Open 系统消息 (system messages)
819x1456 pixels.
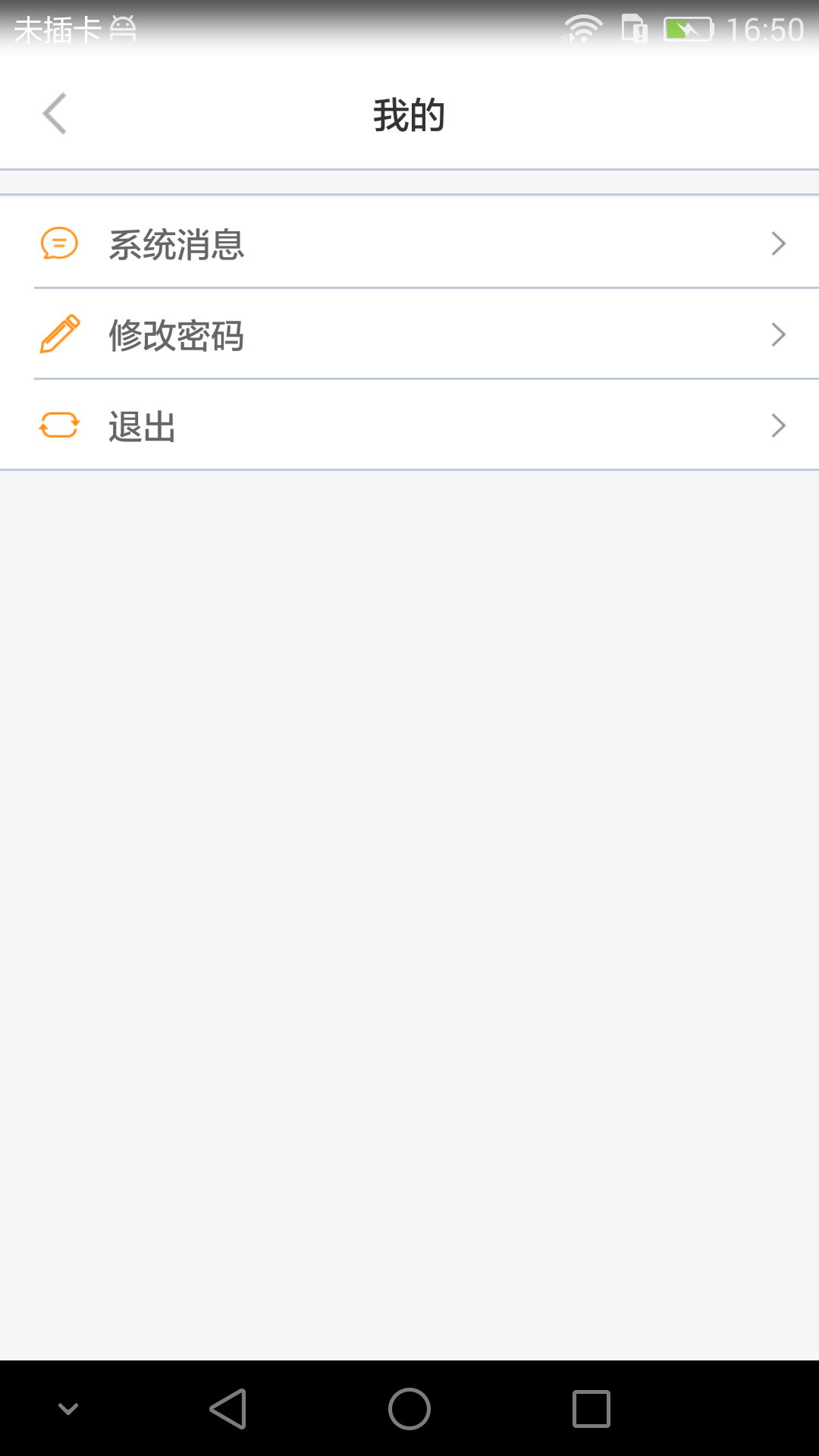(x=409, y=244)
